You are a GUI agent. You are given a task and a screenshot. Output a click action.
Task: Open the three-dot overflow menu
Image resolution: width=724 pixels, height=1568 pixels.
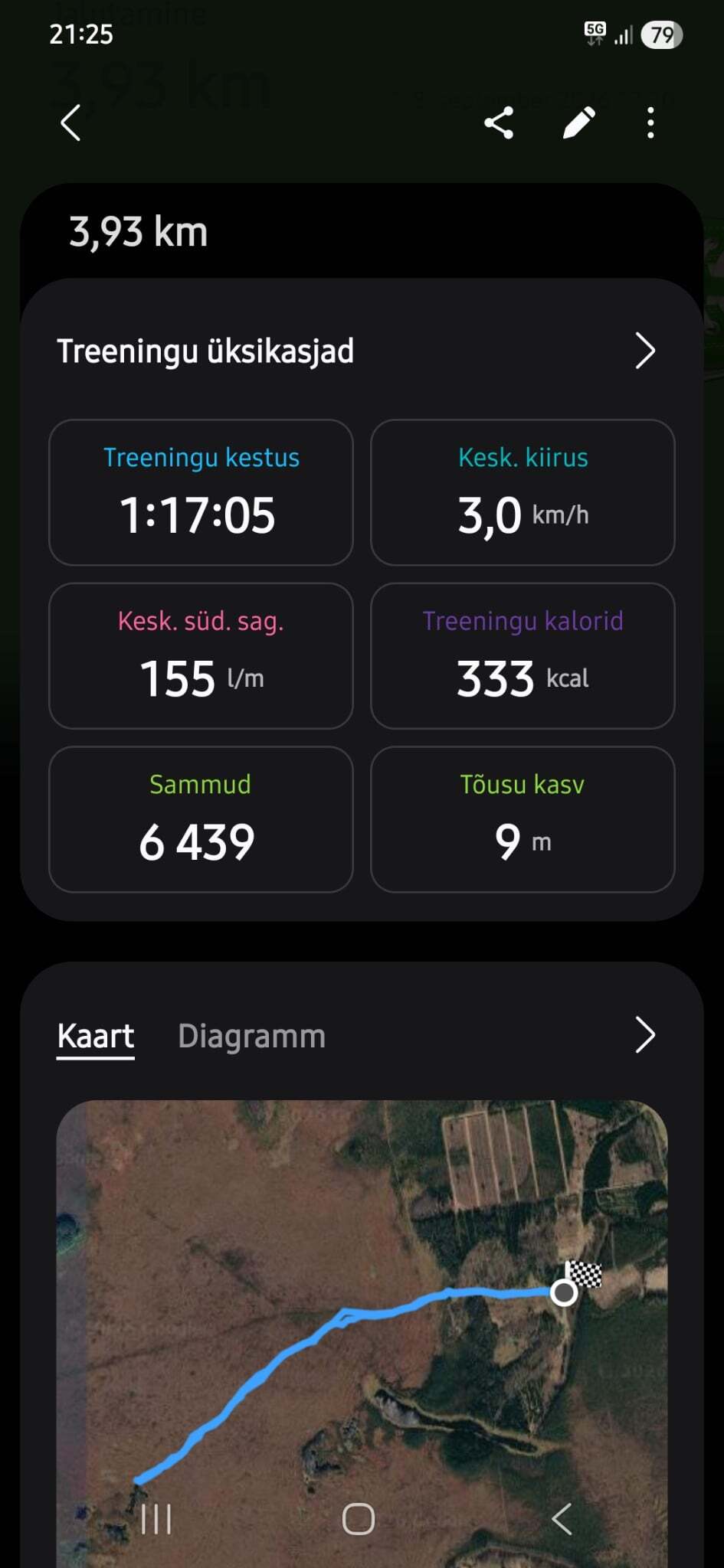[x=650, y=122]
